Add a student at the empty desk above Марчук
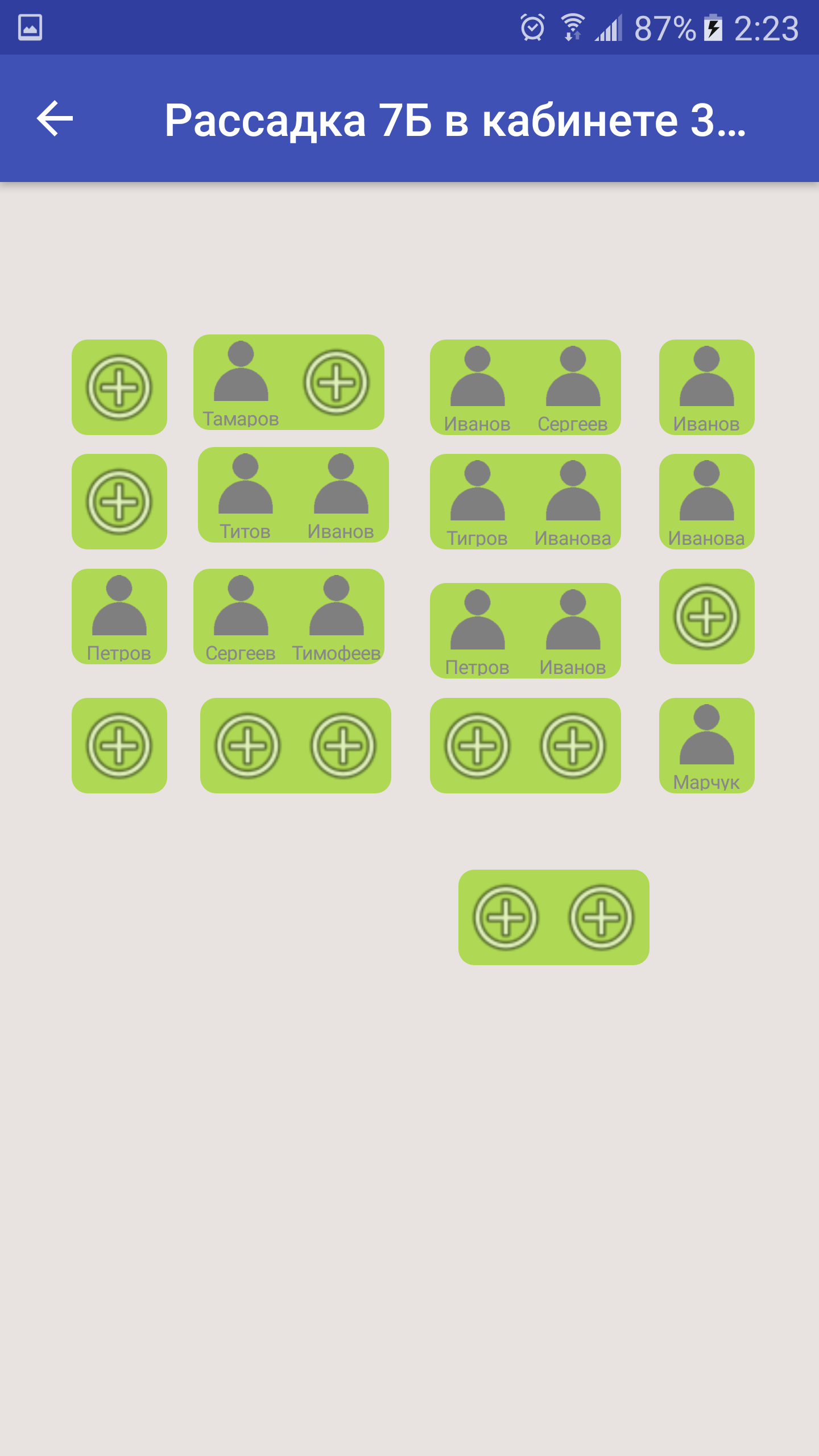This screenshot has height=1456, width=819. pos(707,617)
